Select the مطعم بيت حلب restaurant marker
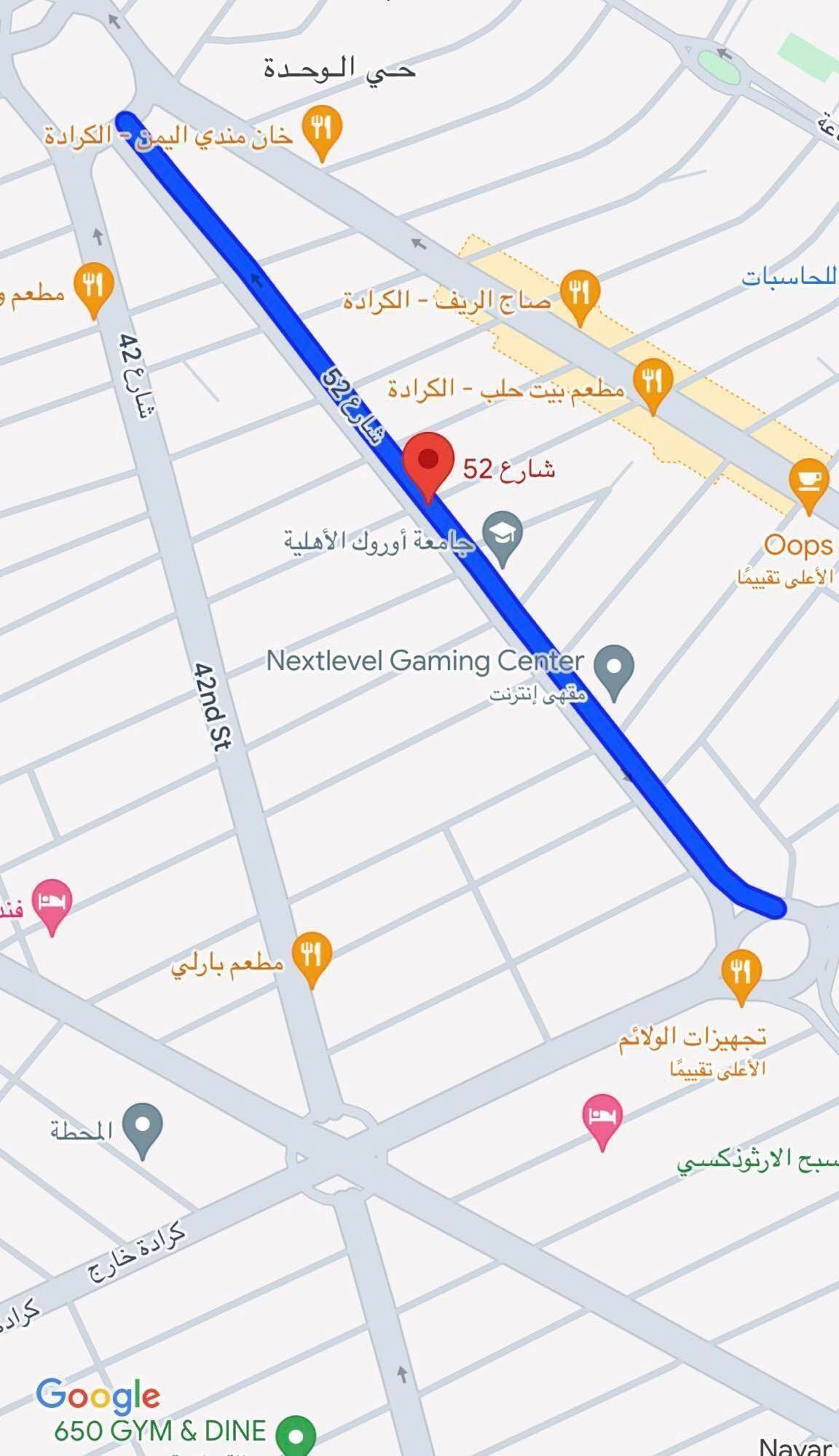 coord(652,382)
